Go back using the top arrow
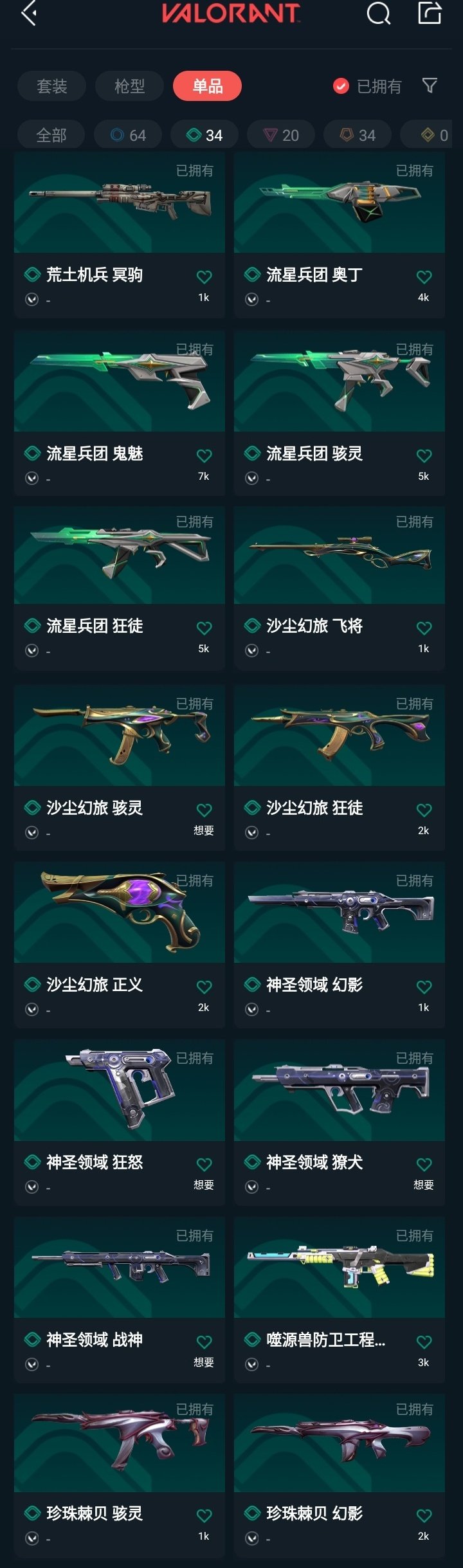This screenshot has width=463, height=1568. [28, 13]
